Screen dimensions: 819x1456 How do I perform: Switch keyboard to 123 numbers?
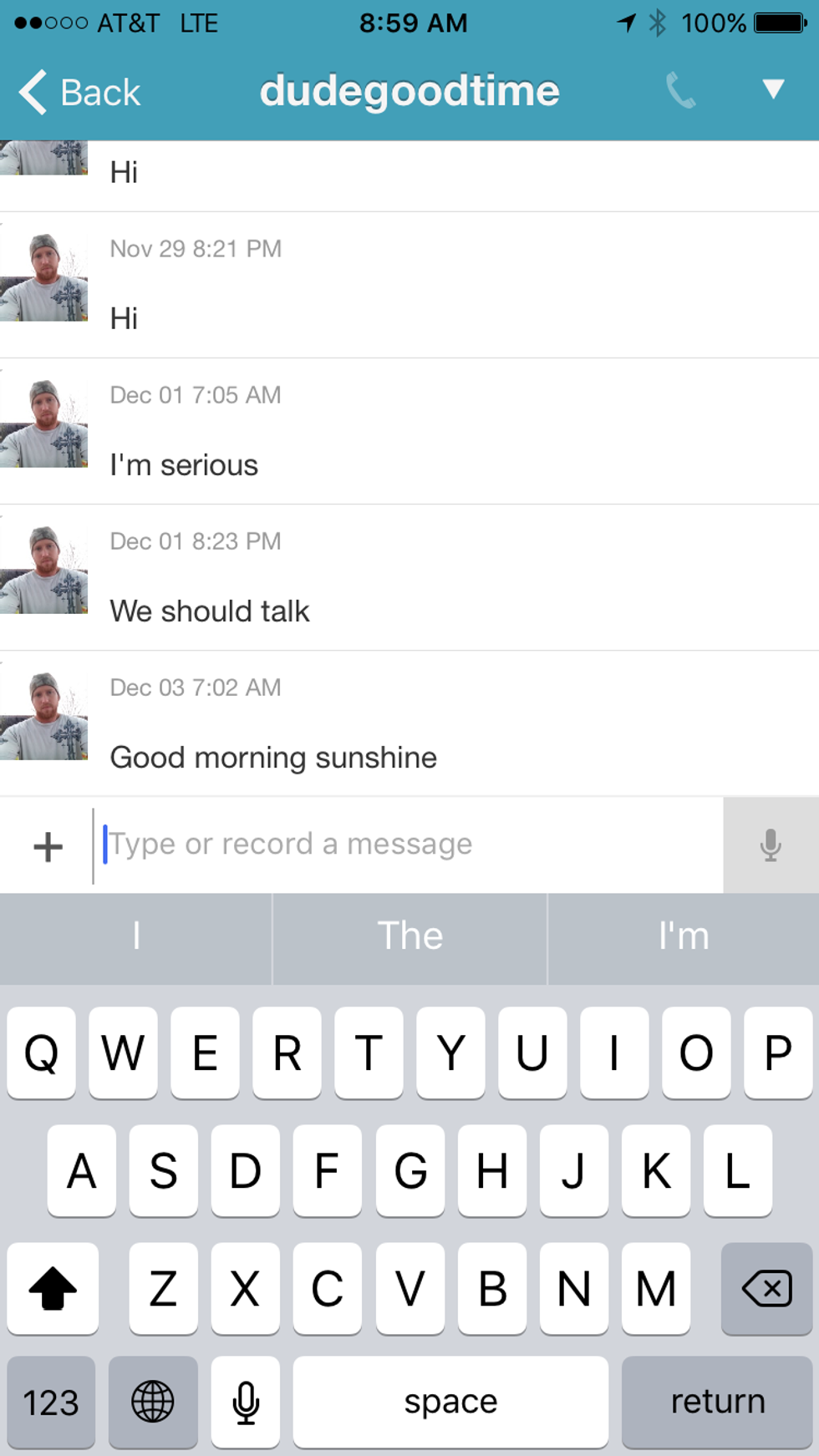click(x=51, y=1402)
